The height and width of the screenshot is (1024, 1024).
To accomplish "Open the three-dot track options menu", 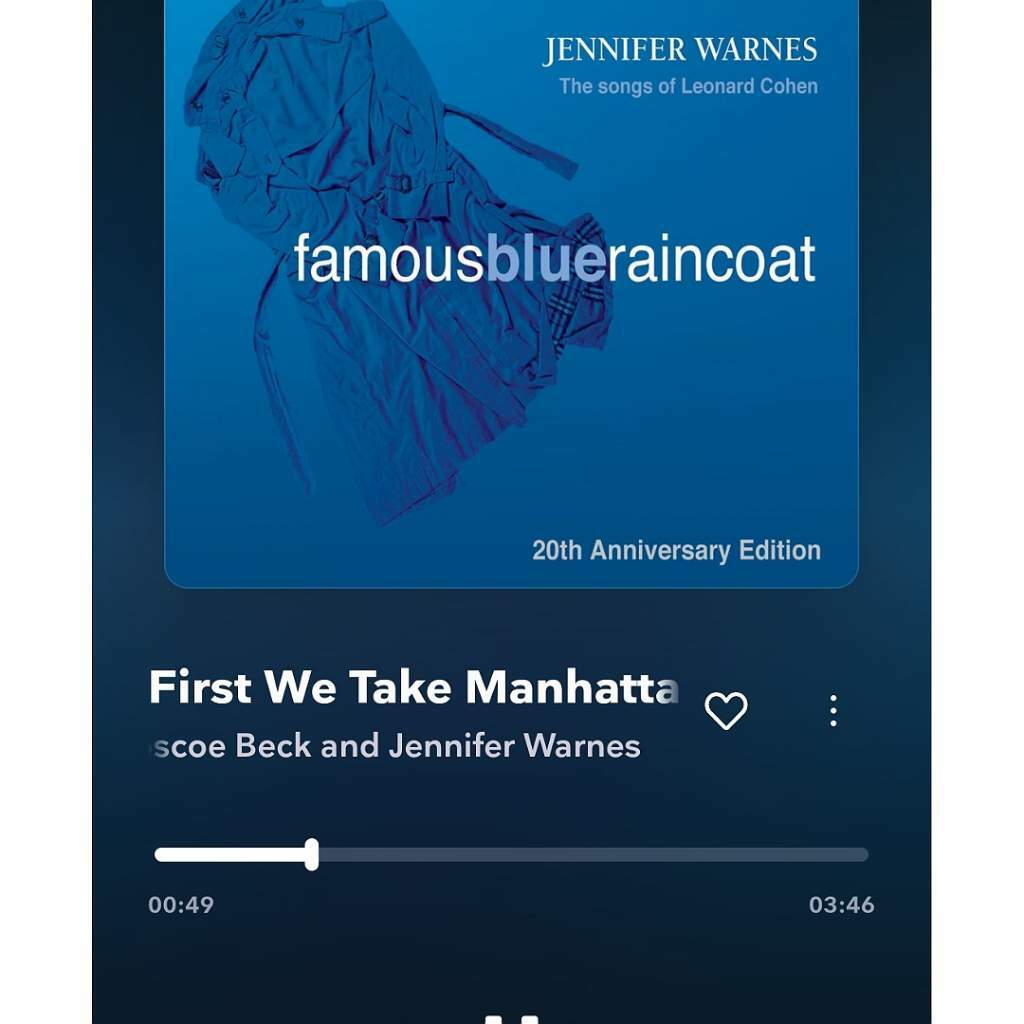I will tap(833, 711).
